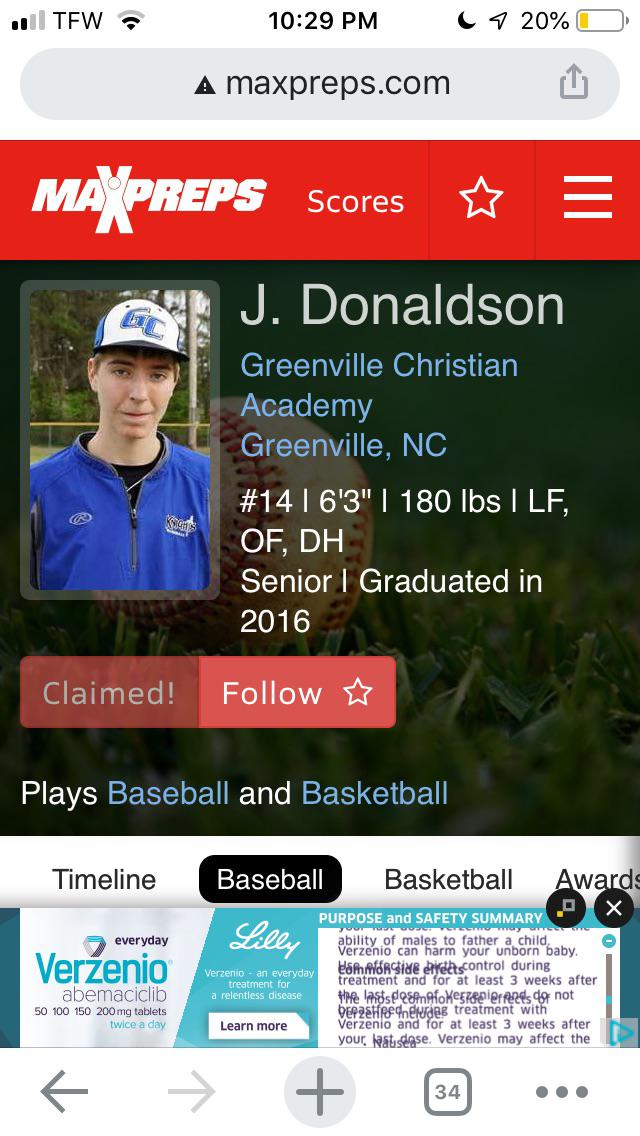Switch to the Basketball tab
This screenshot has width=640, height=1136.
click(x=449, y=880)
